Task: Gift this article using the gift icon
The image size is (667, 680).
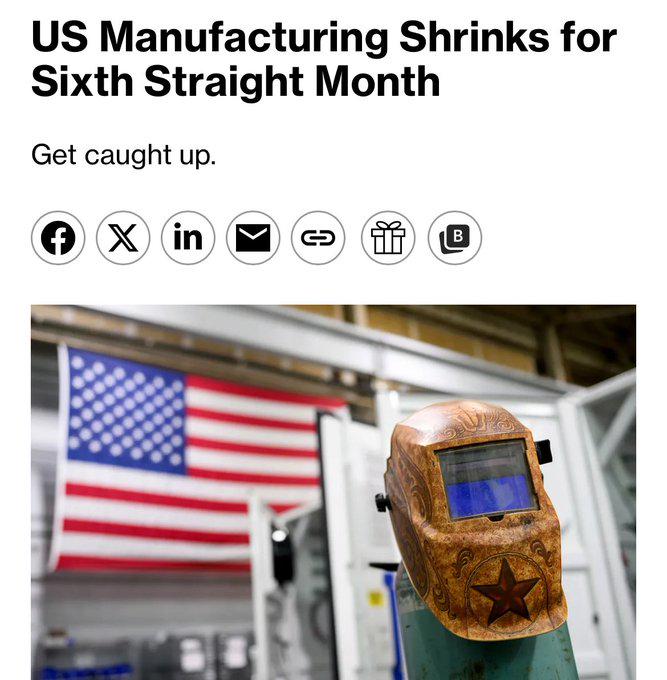Action: tap(388, 238)
